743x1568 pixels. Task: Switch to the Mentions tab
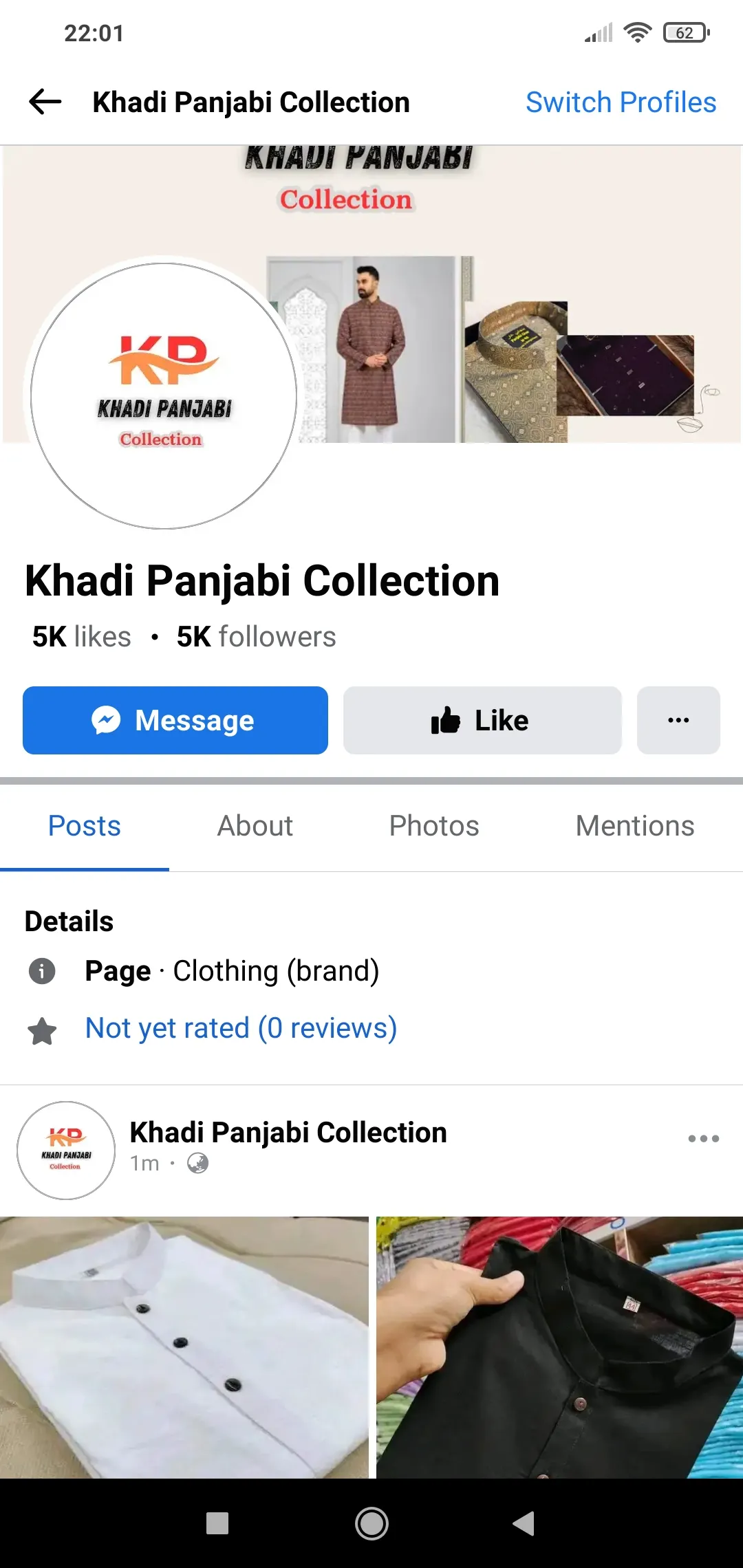coord(634,826)
